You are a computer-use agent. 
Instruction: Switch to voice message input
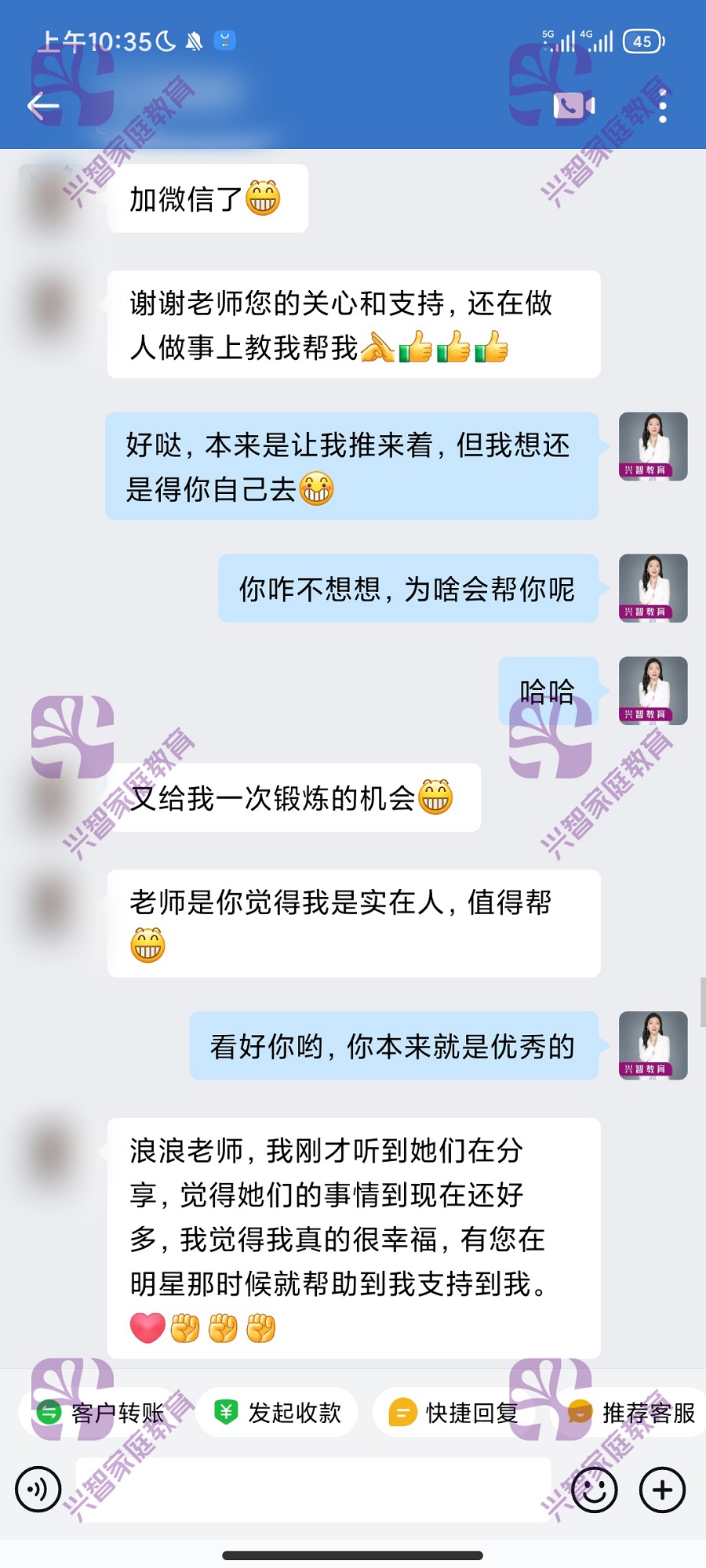pyautogui.click(x=38, y=1489)
